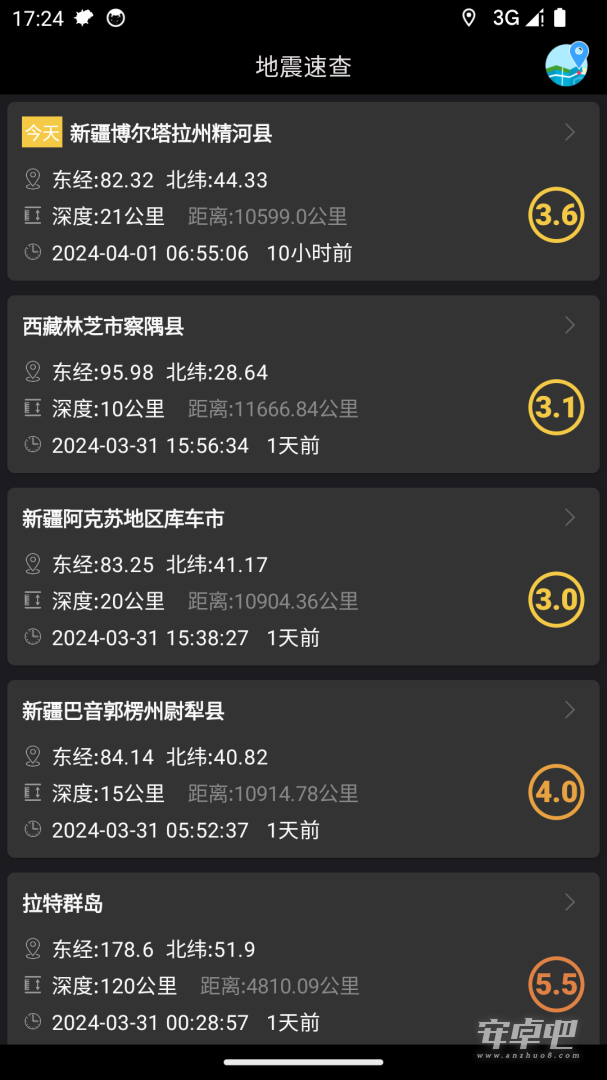Select the 新疆阿克苏地区库车市 earthquake card

(303, 576)
